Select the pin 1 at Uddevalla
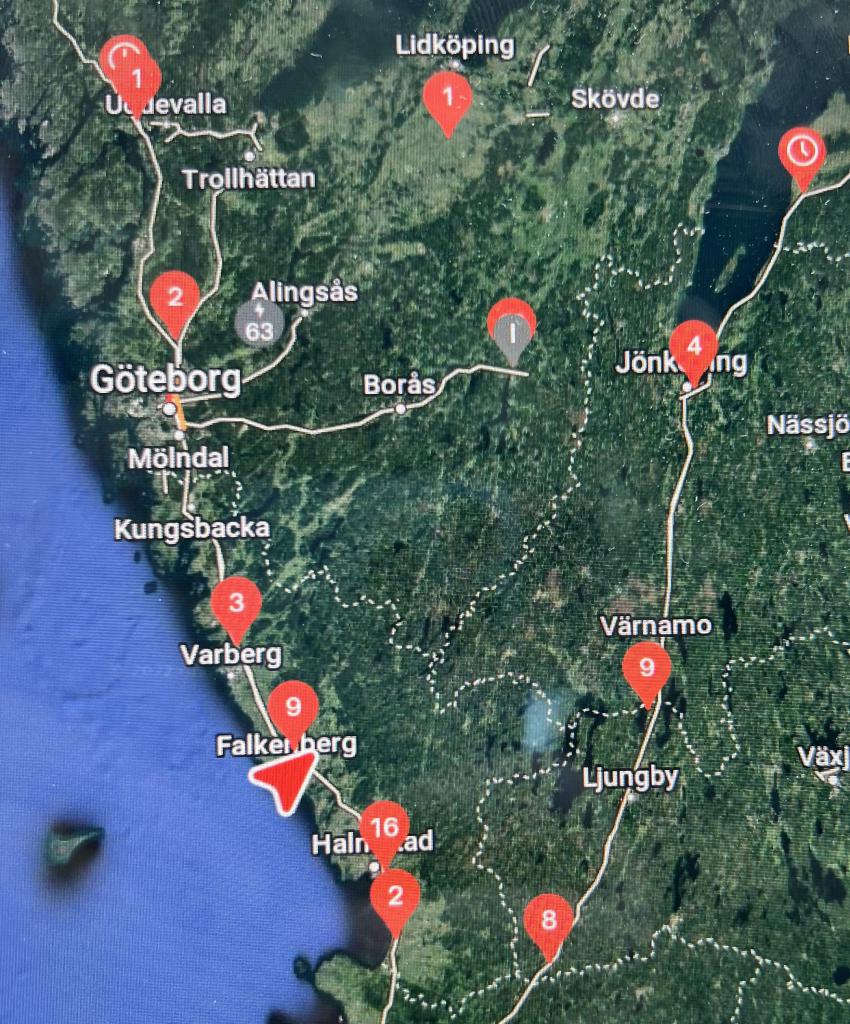The image size is (850, 1024). pyautogui.click(x=137, y=78)
